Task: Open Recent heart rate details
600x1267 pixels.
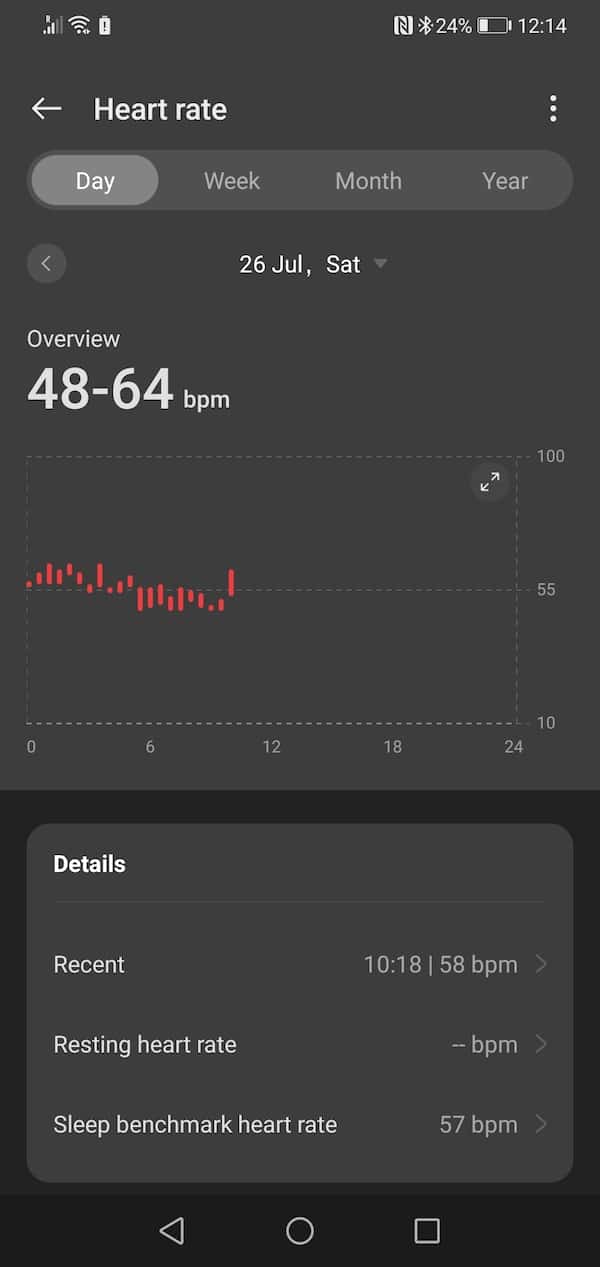Action: click(x=300, y=965)
